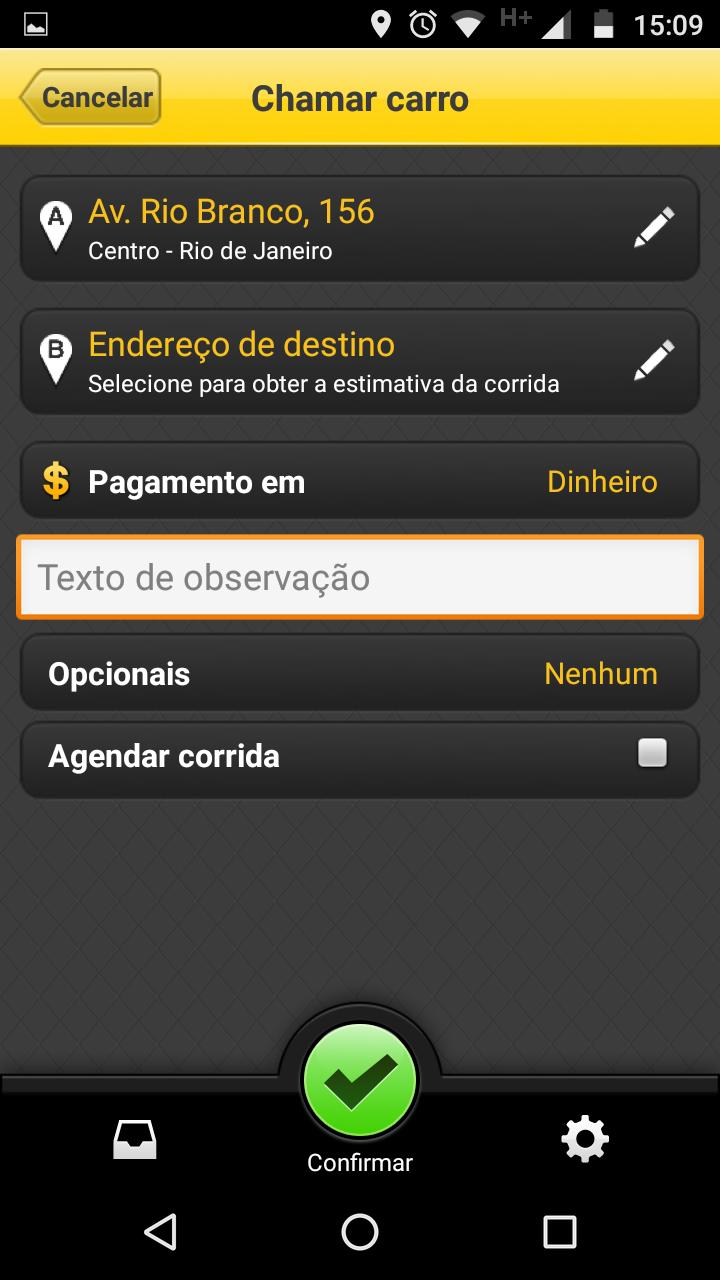Open the settings gear
This screenshot has width=720, height=1280.
coord(585,1139)
